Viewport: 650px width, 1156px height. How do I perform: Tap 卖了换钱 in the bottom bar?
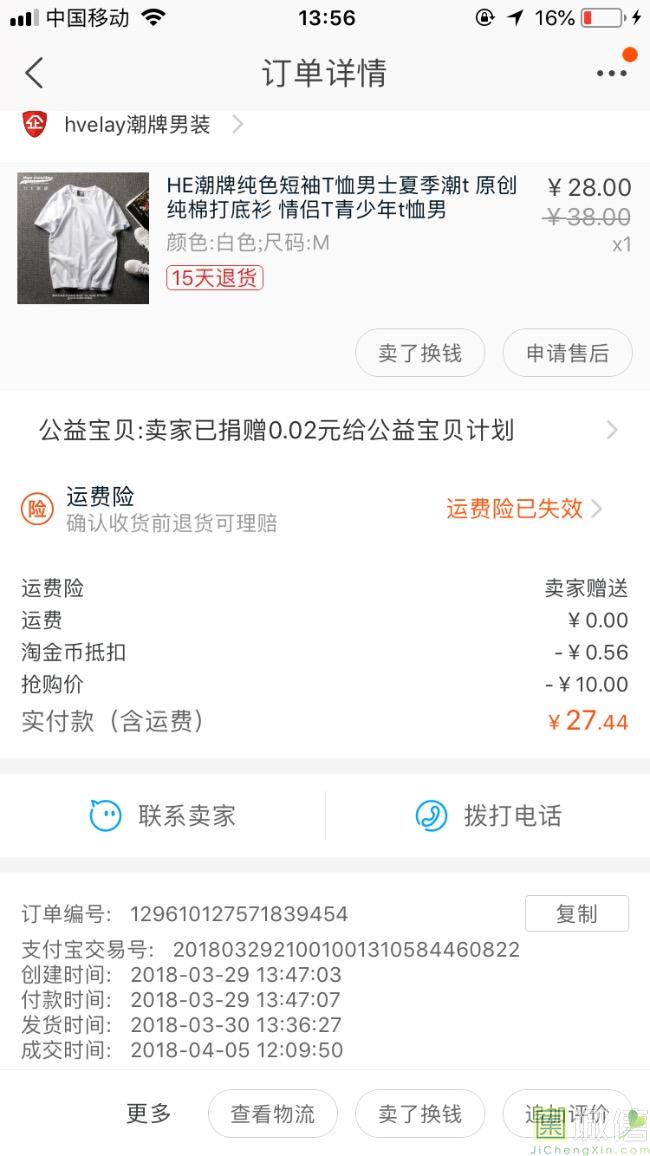(x=420, y=1114)
